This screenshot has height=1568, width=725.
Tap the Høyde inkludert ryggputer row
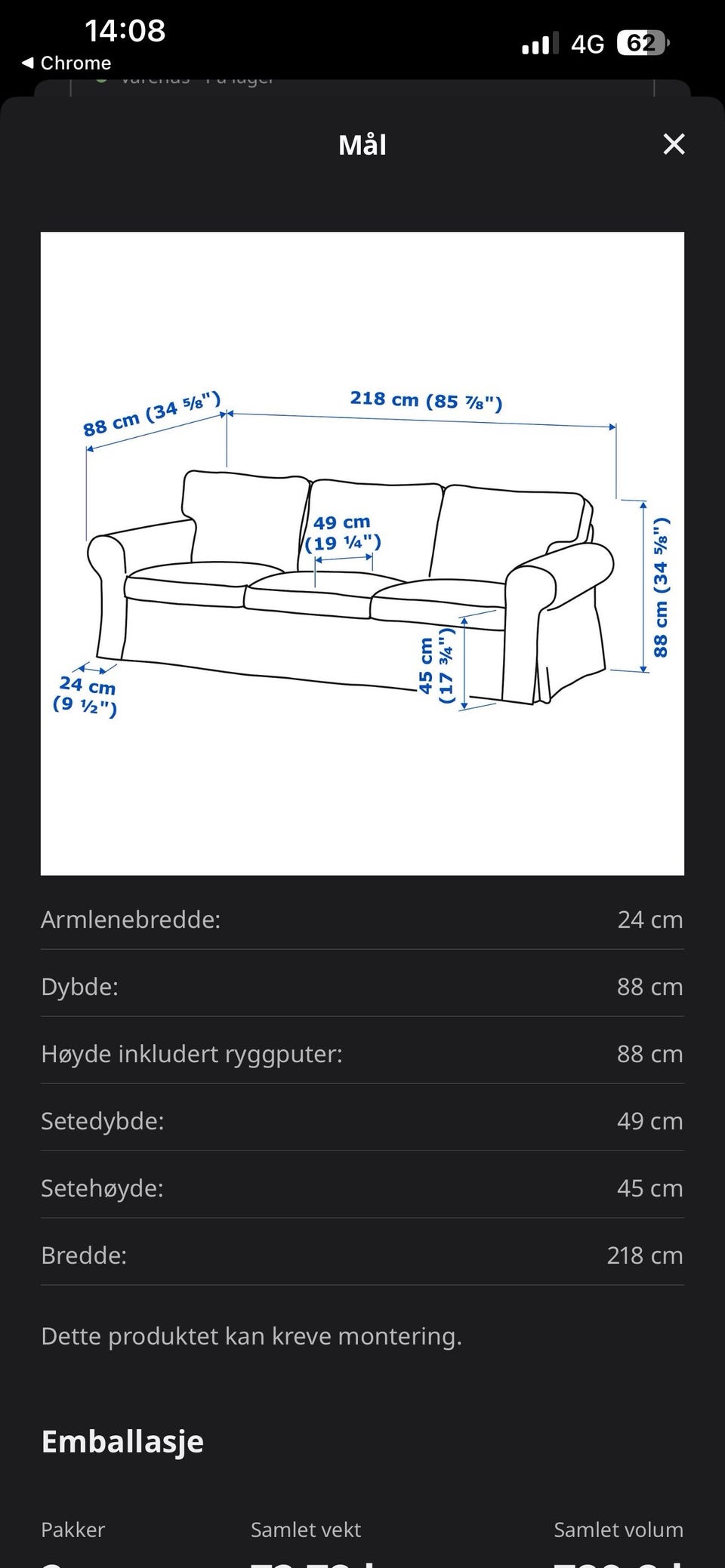click(362, 1053)
